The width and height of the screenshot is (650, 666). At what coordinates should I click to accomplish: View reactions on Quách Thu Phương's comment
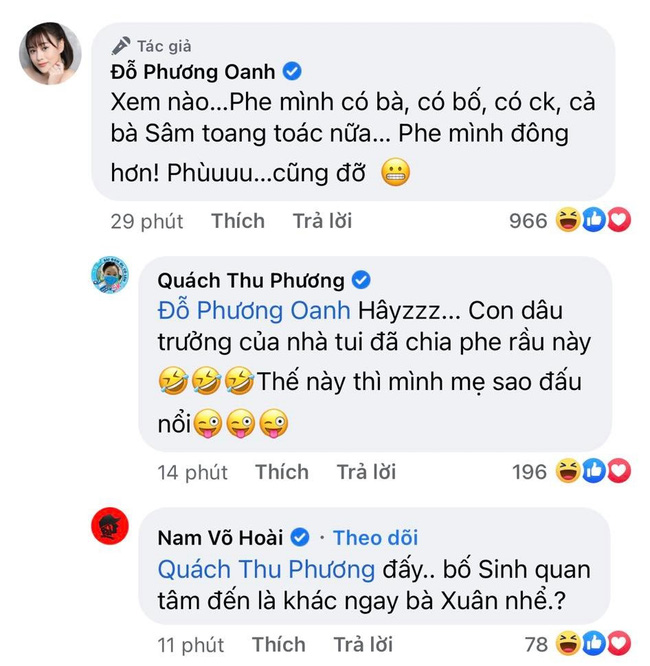pos(594,471)
